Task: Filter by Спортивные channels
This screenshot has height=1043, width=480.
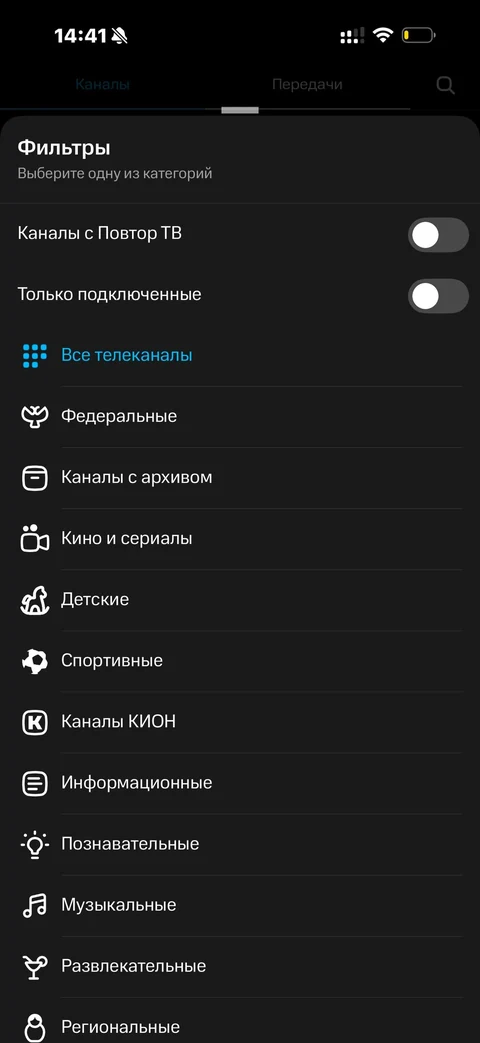Action: [240, 661]
